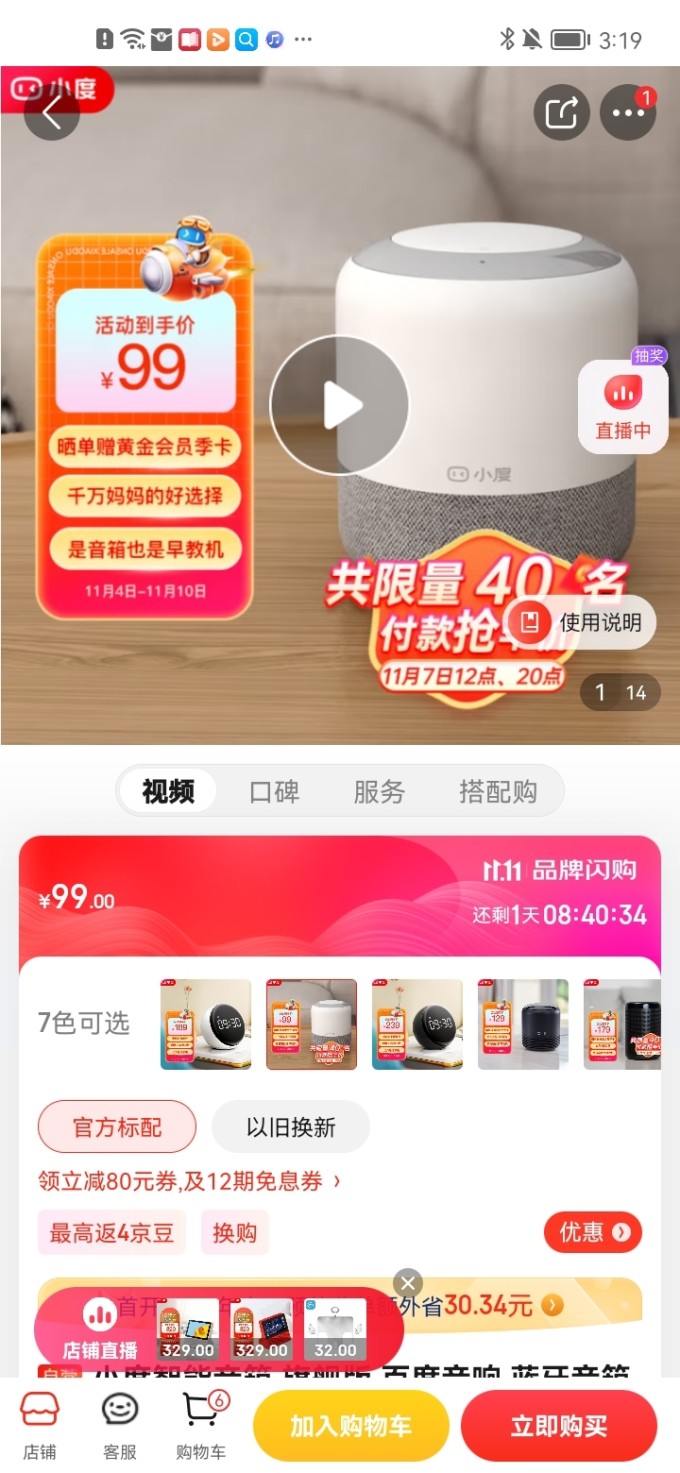Switch to the 服务 tab

click(x=379, y=792)
